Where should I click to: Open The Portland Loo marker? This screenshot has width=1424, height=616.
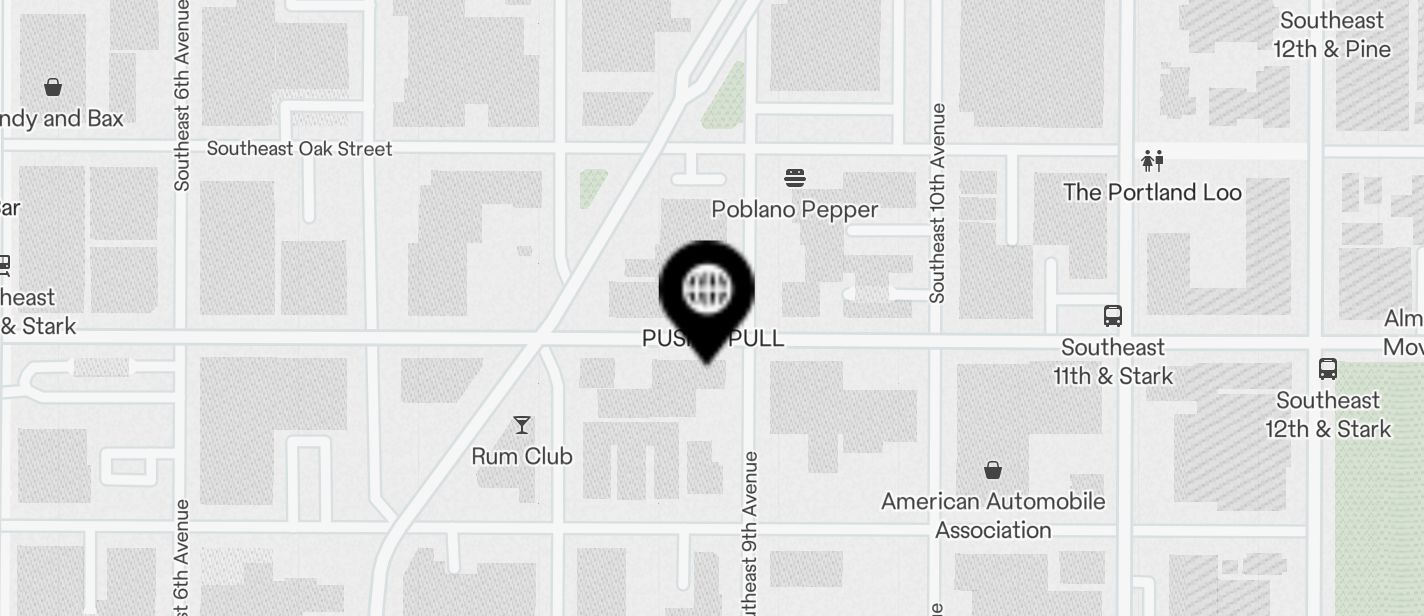(1152, 161)
